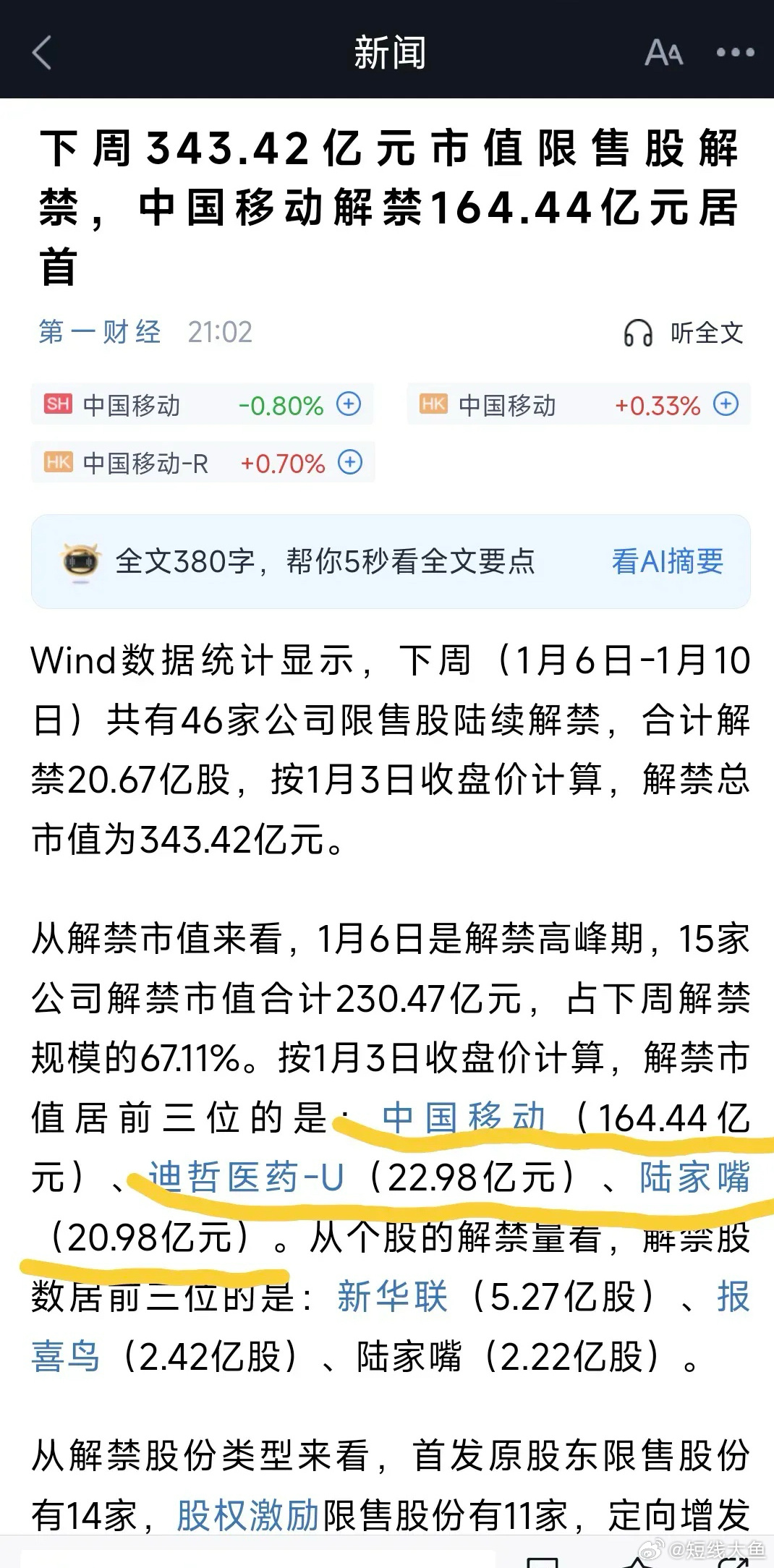The image size is (774, 1568).
Task: Open the SH 中国移动 stock chip
Action: pyautogui.click(x=202, y=404)
